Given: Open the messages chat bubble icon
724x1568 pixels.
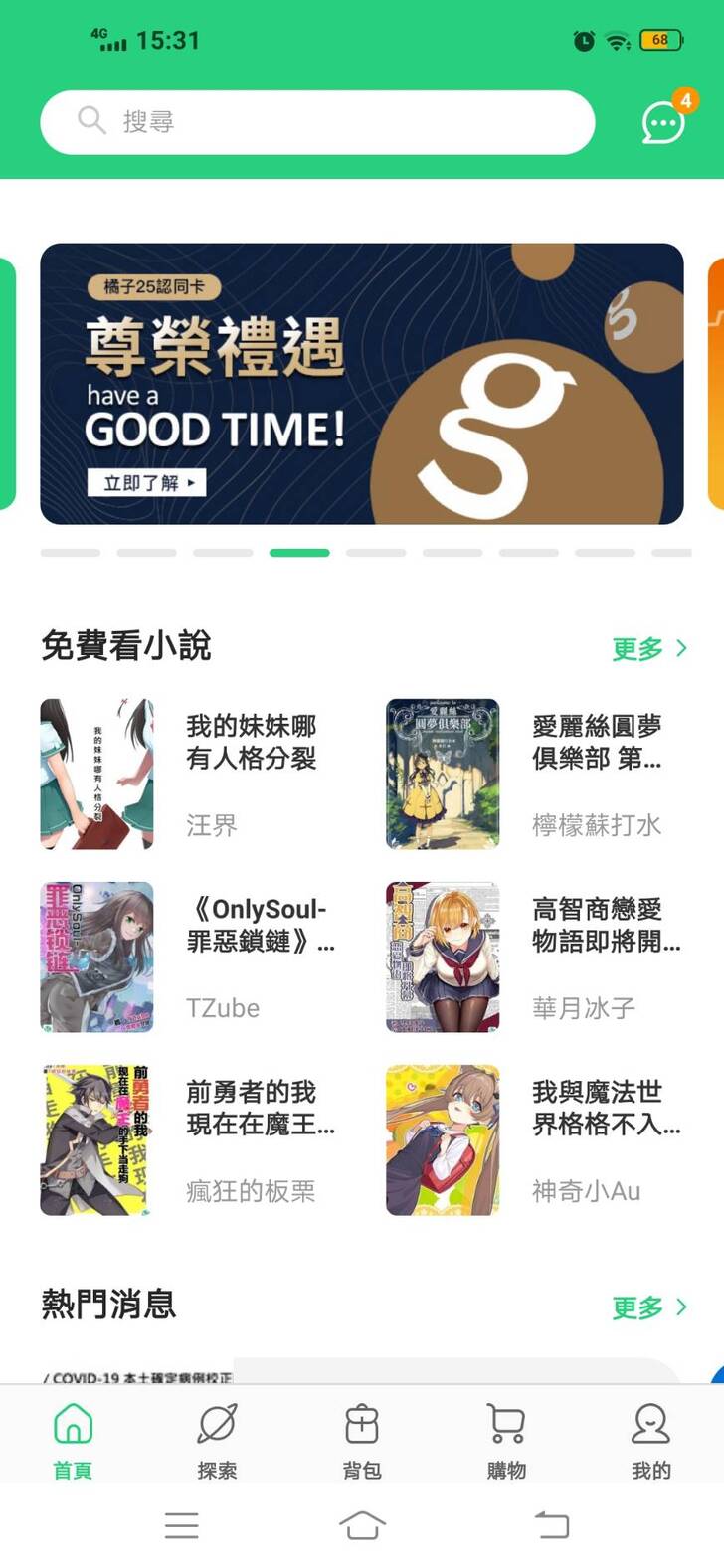Looking at the screenshot, I should tap(663, 123).
